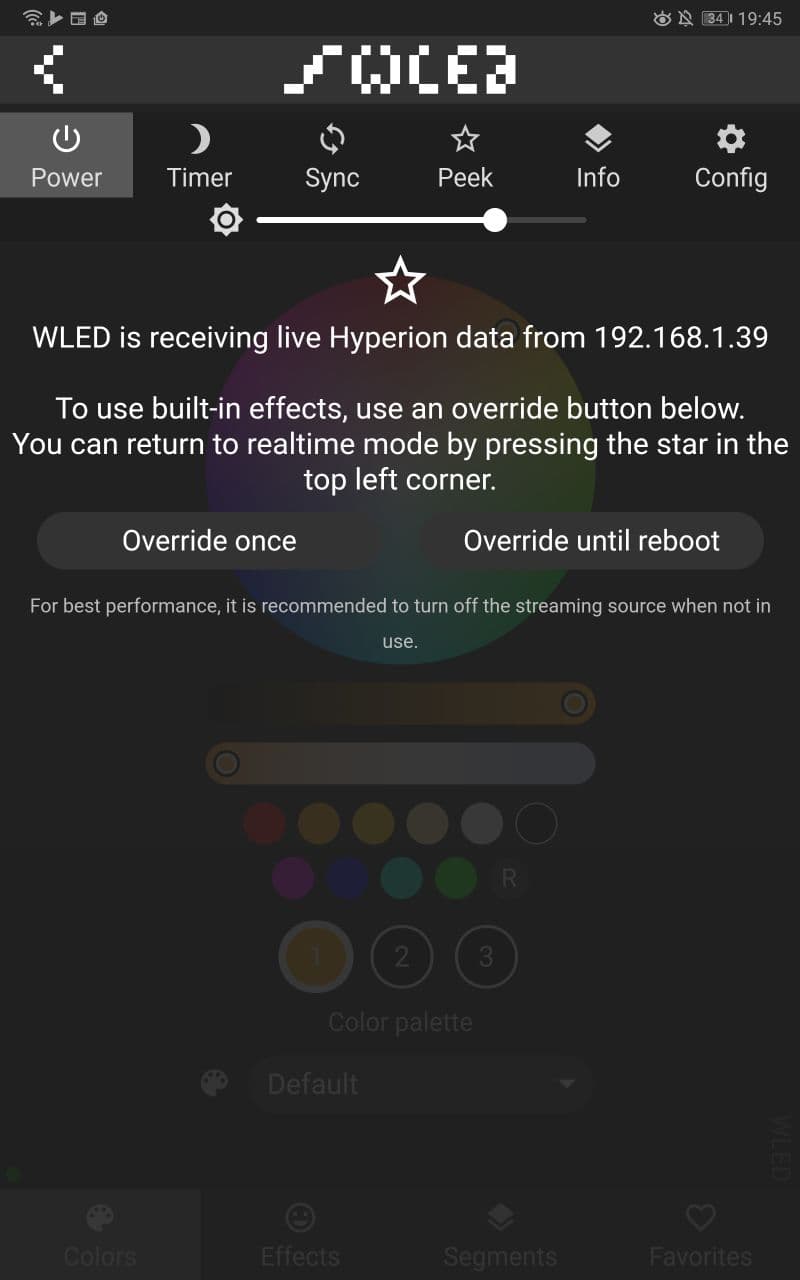
Task: Toggle the Power button
Action: coord(66,155)
